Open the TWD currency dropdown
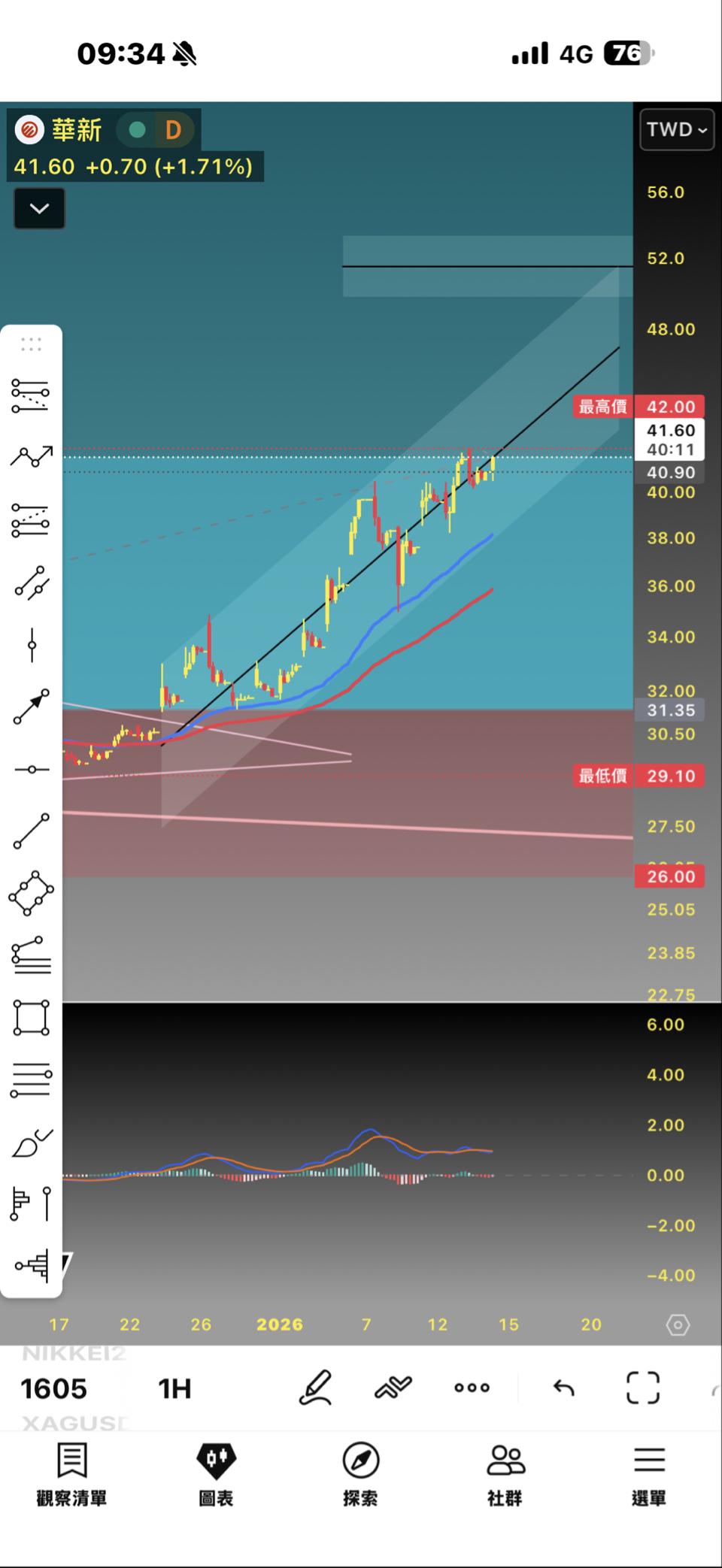This screenshot has width=722, height=1568. click(x=676, y=129)
